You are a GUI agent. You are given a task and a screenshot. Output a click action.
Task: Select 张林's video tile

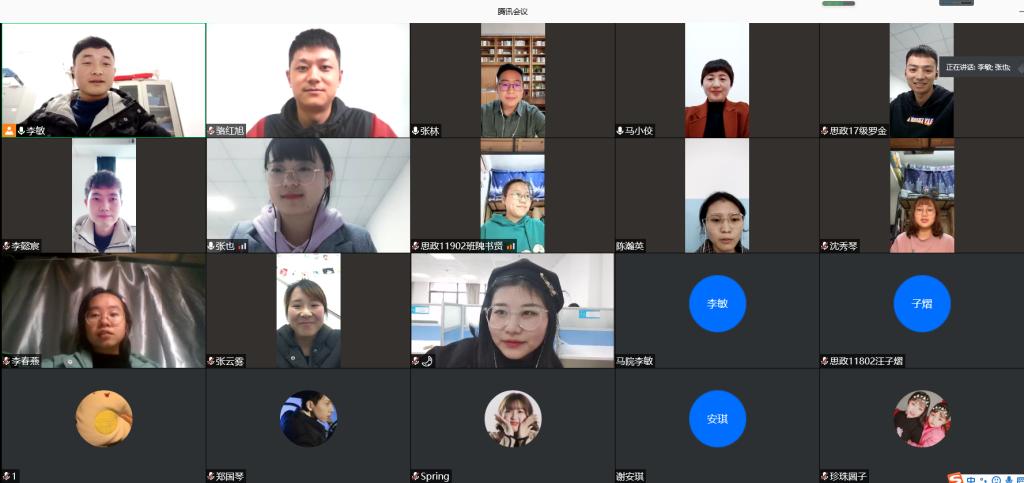pos(512,80)
